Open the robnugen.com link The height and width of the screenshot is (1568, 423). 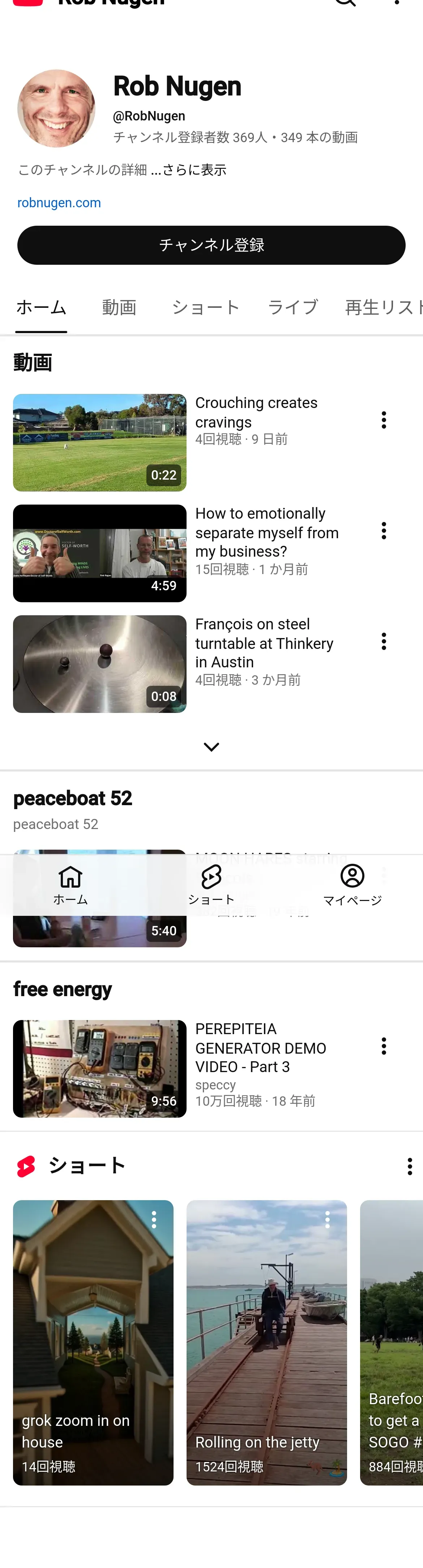coord(59,203)
